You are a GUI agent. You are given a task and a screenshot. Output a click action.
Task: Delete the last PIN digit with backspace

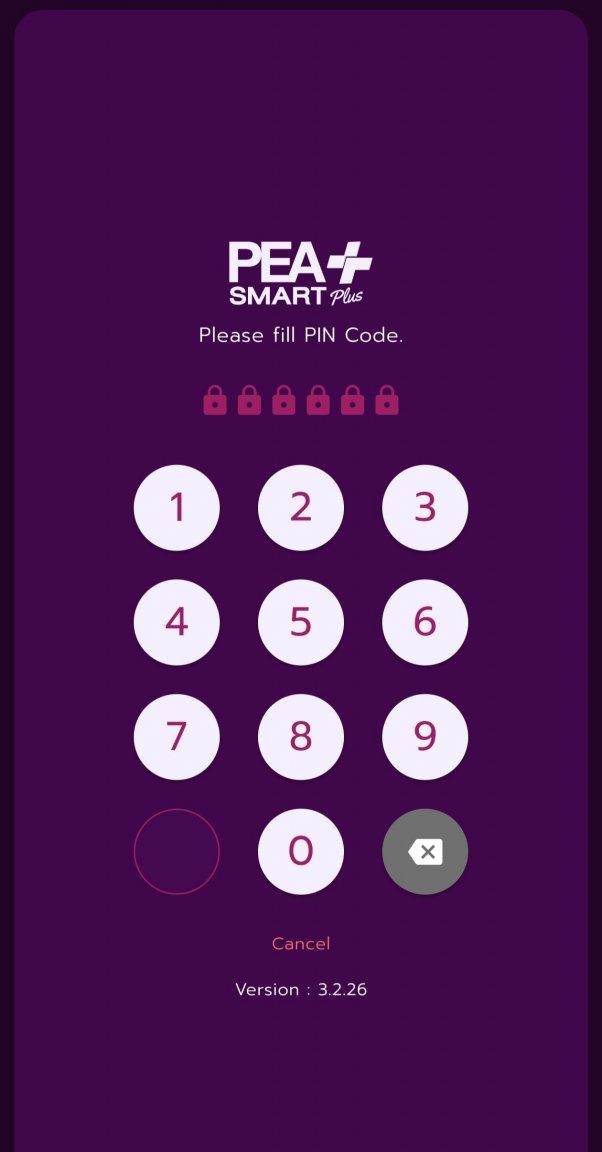tap(425, 852)
